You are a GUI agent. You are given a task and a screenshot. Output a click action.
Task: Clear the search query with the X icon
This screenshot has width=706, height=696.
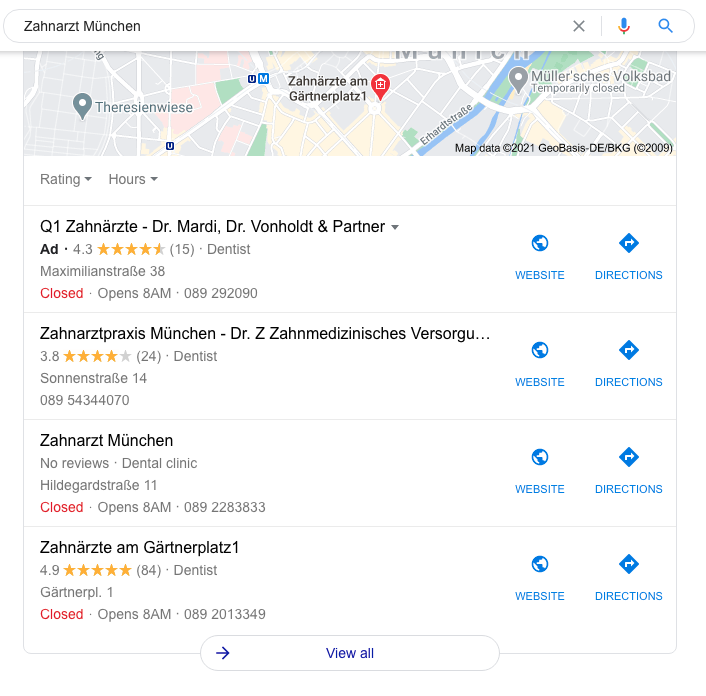579,26
